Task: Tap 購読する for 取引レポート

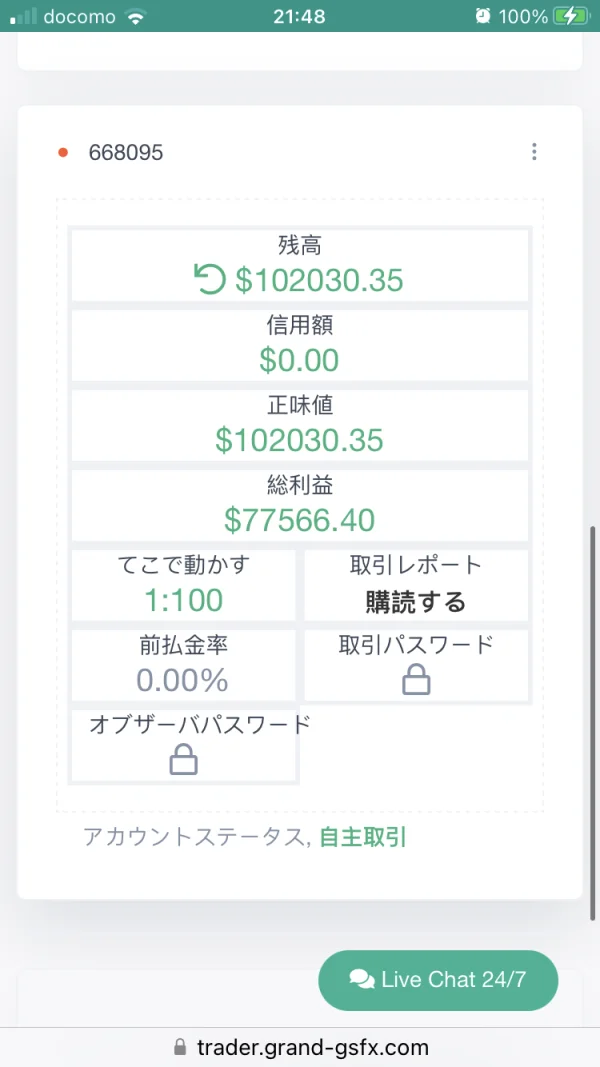Action: tap(416, 602)
